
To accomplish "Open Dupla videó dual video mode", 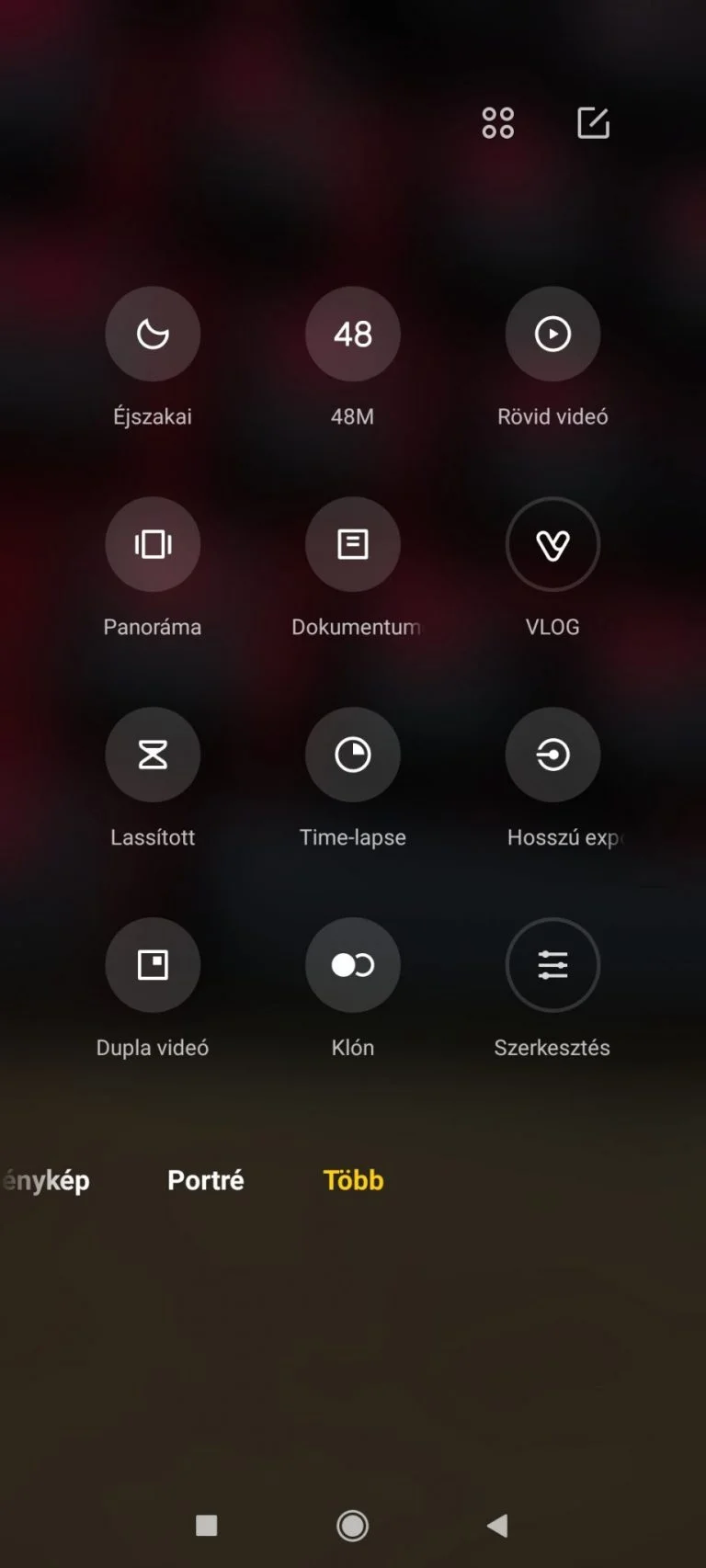I will coord(153,964).
